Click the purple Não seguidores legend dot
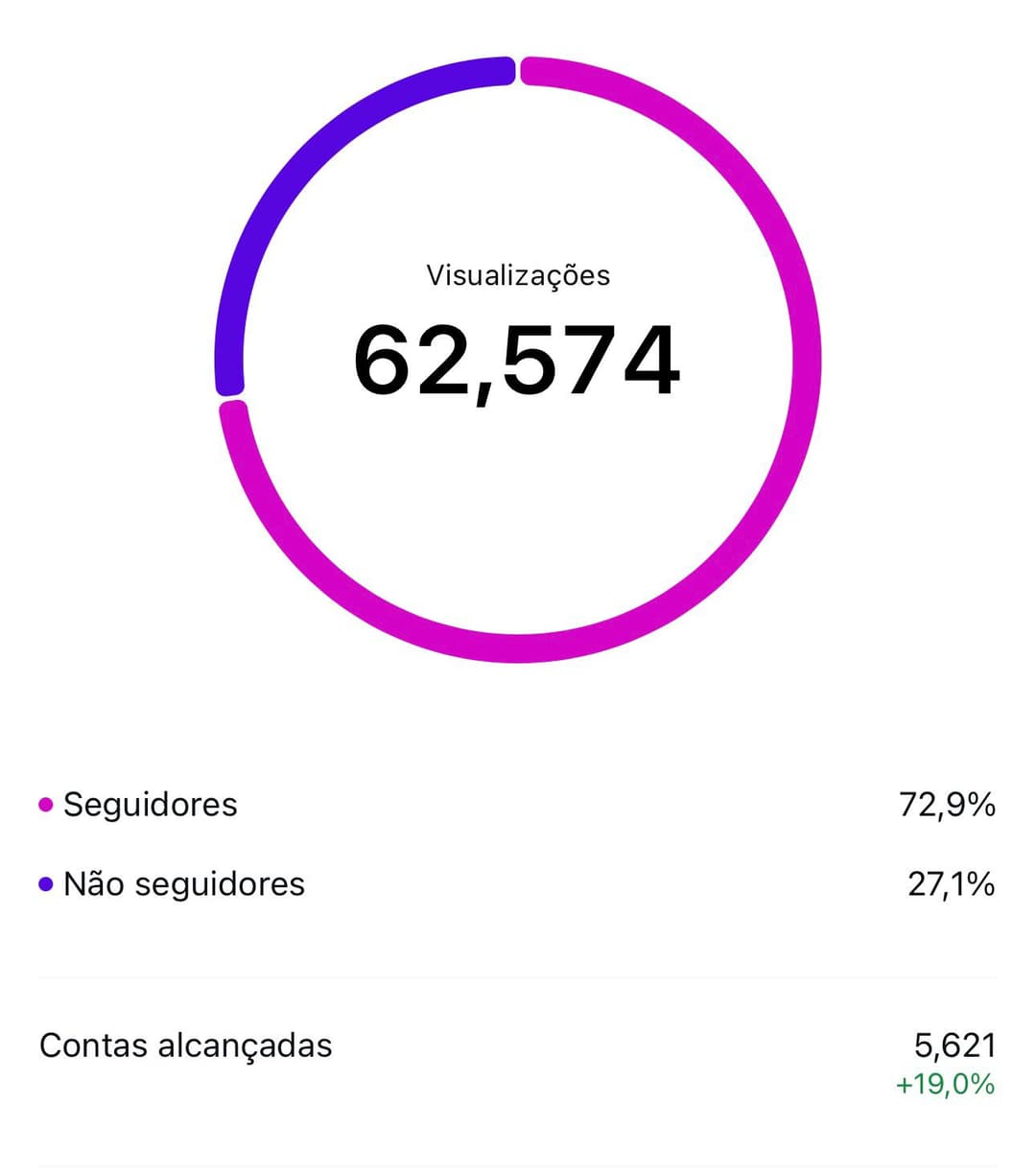 44,883
